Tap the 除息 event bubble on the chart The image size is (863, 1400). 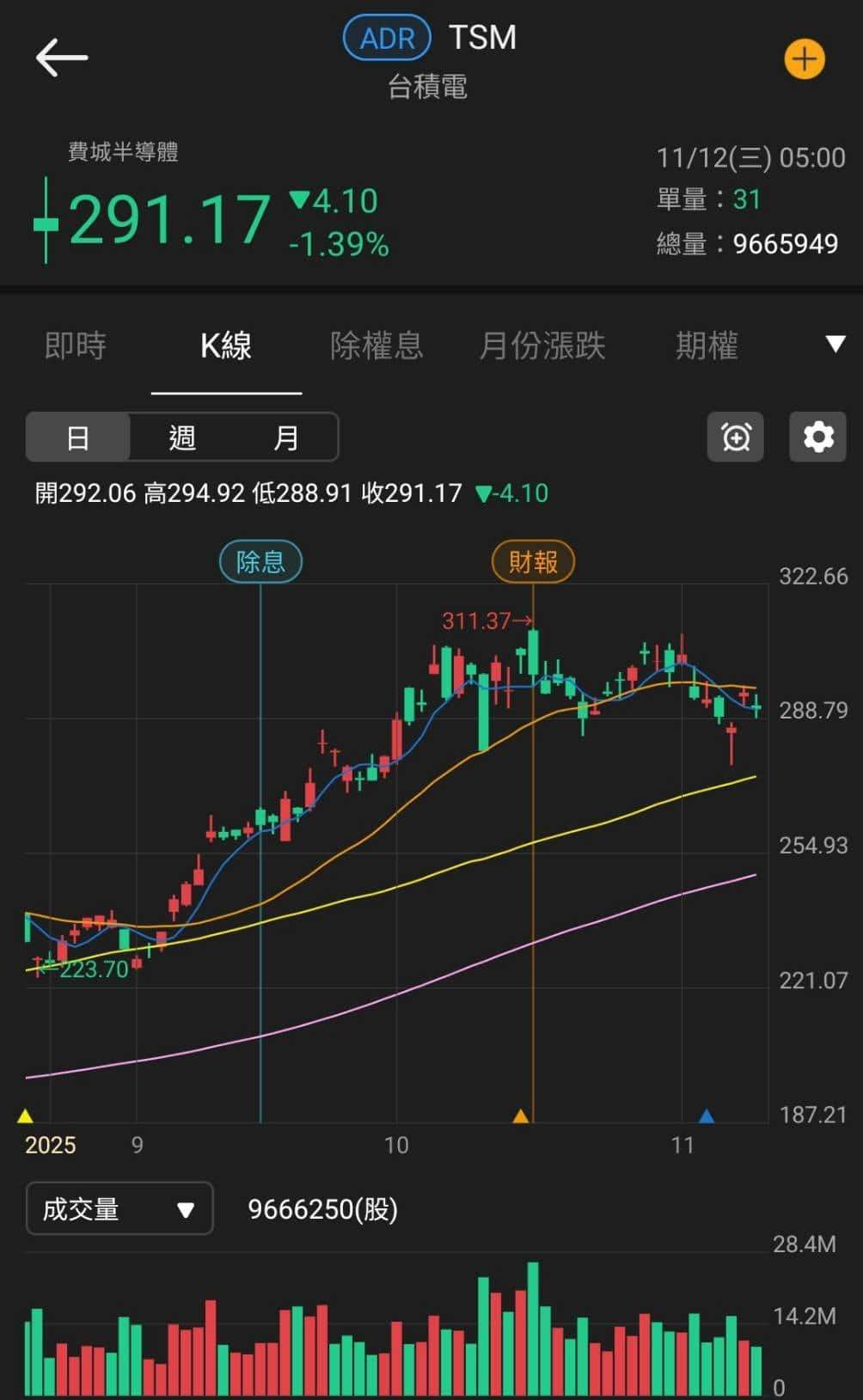click(x=260, y=561)
